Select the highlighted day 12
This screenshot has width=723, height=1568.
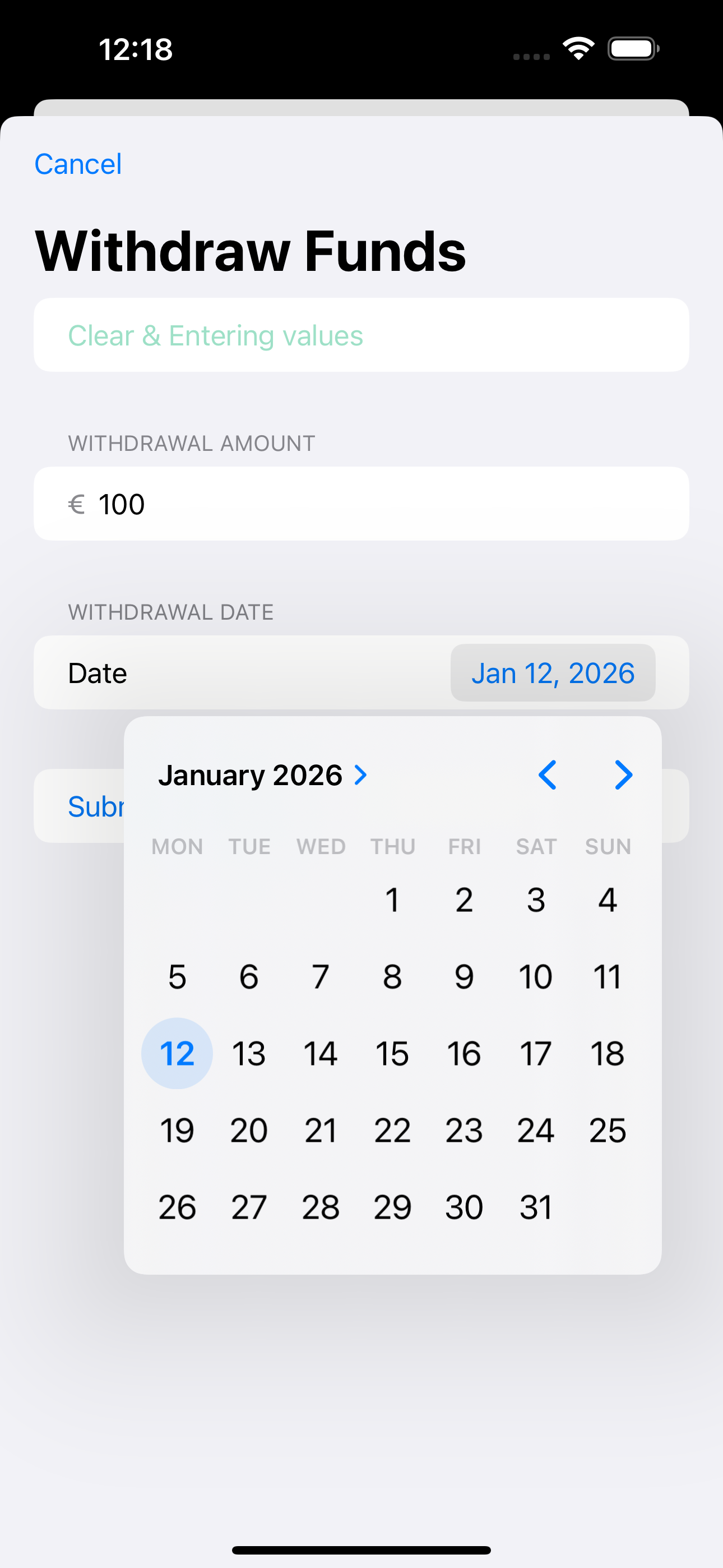177,1054
